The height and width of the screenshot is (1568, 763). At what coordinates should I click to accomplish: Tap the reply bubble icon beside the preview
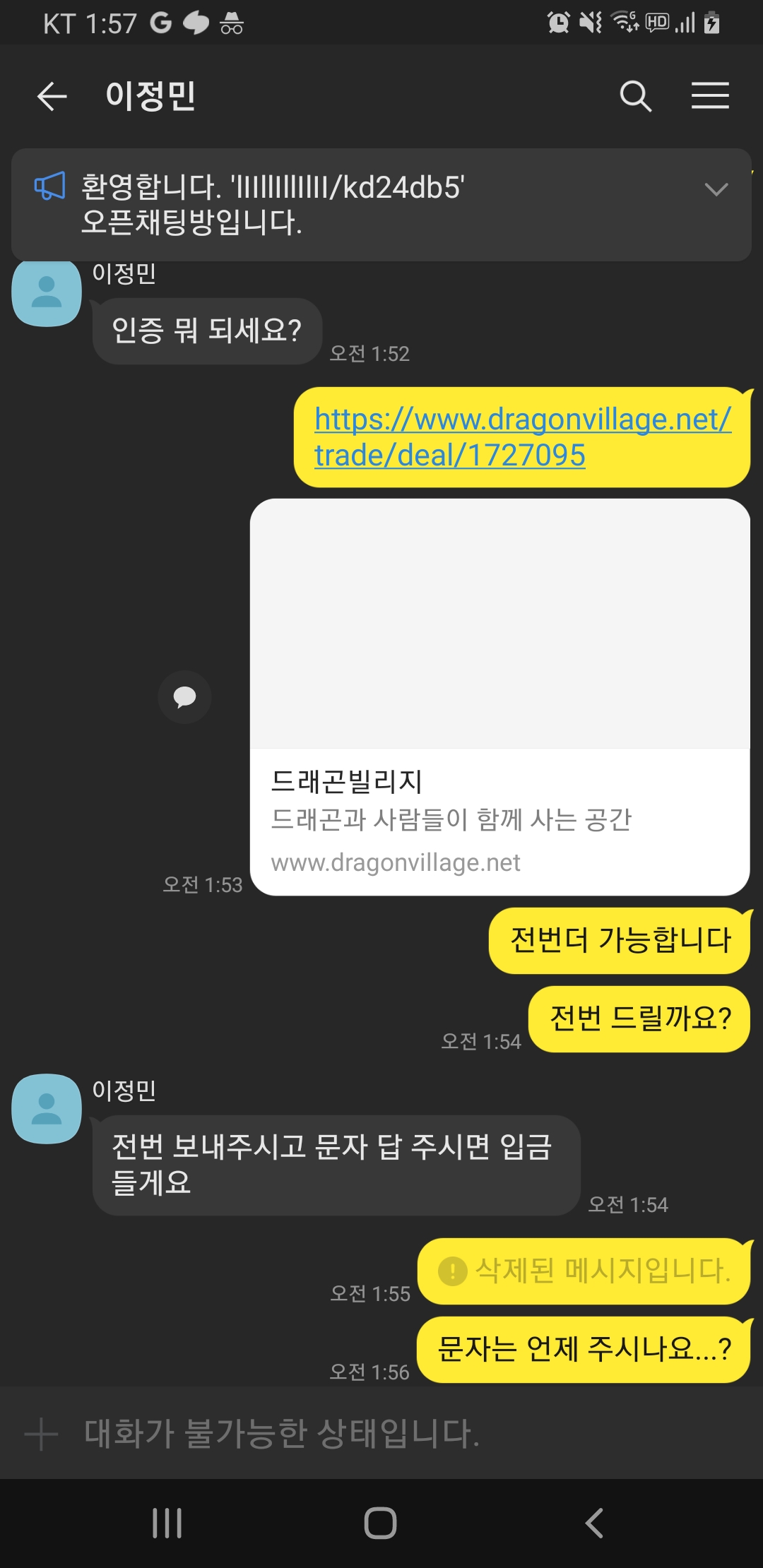pyautogui.click(x=184, y=697)
